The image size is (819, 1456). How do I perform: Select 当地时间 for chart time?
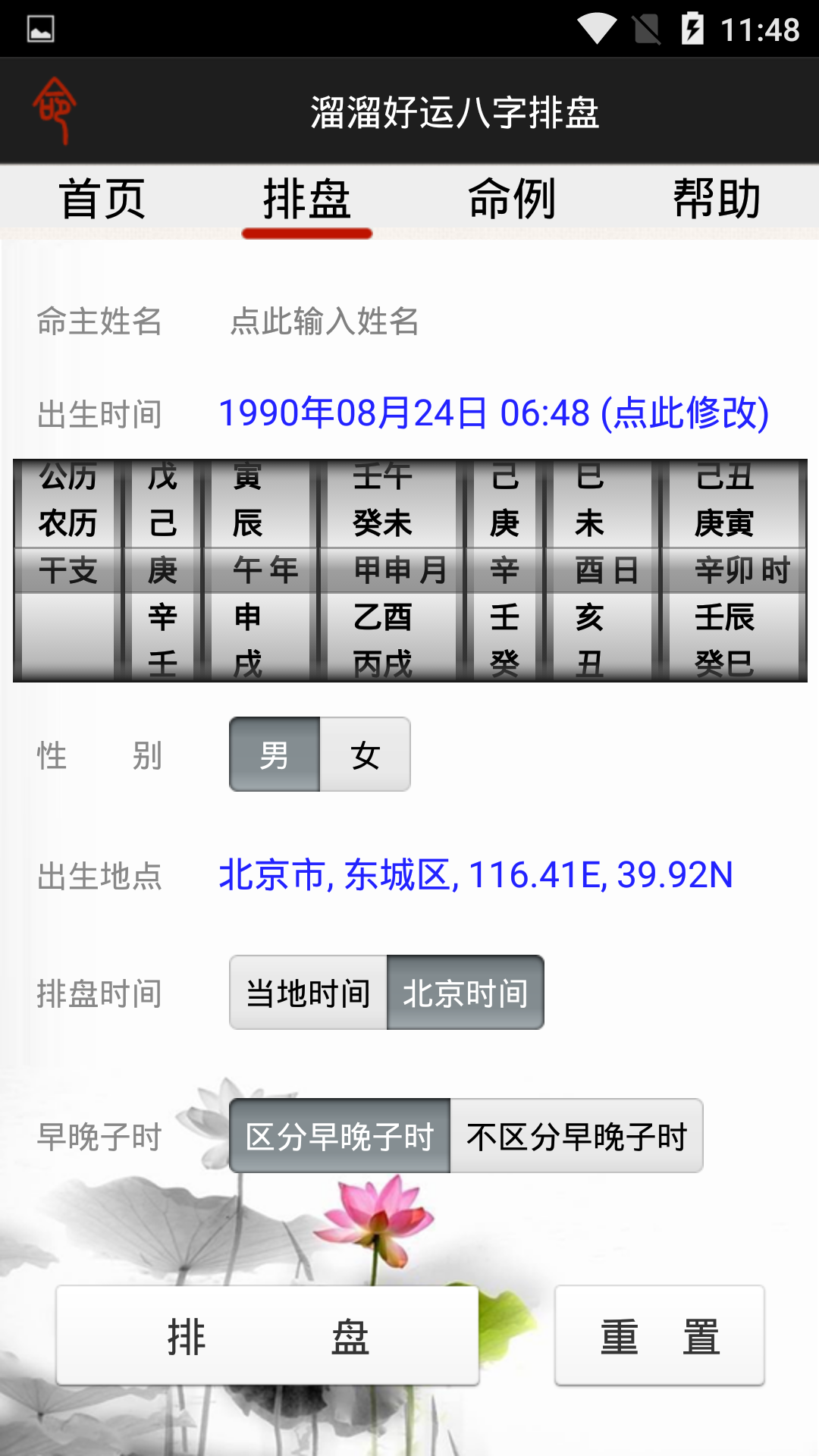(309, 993)
